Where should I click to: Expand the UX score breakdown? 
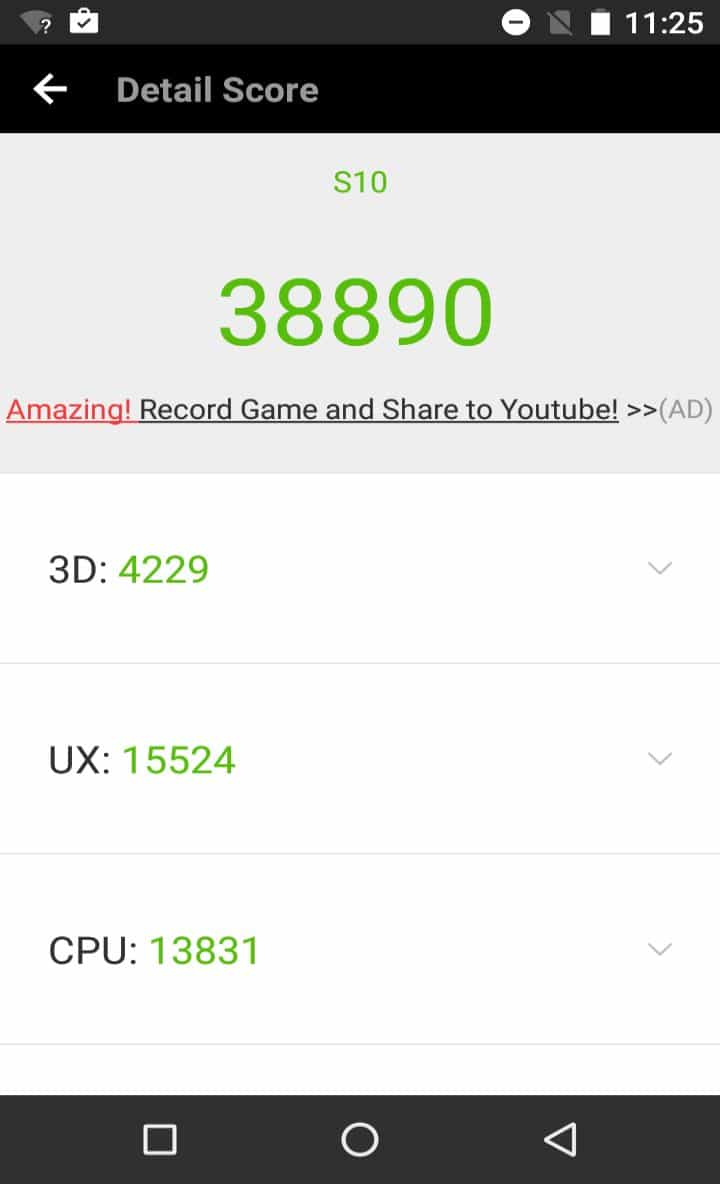coord(659,759)
